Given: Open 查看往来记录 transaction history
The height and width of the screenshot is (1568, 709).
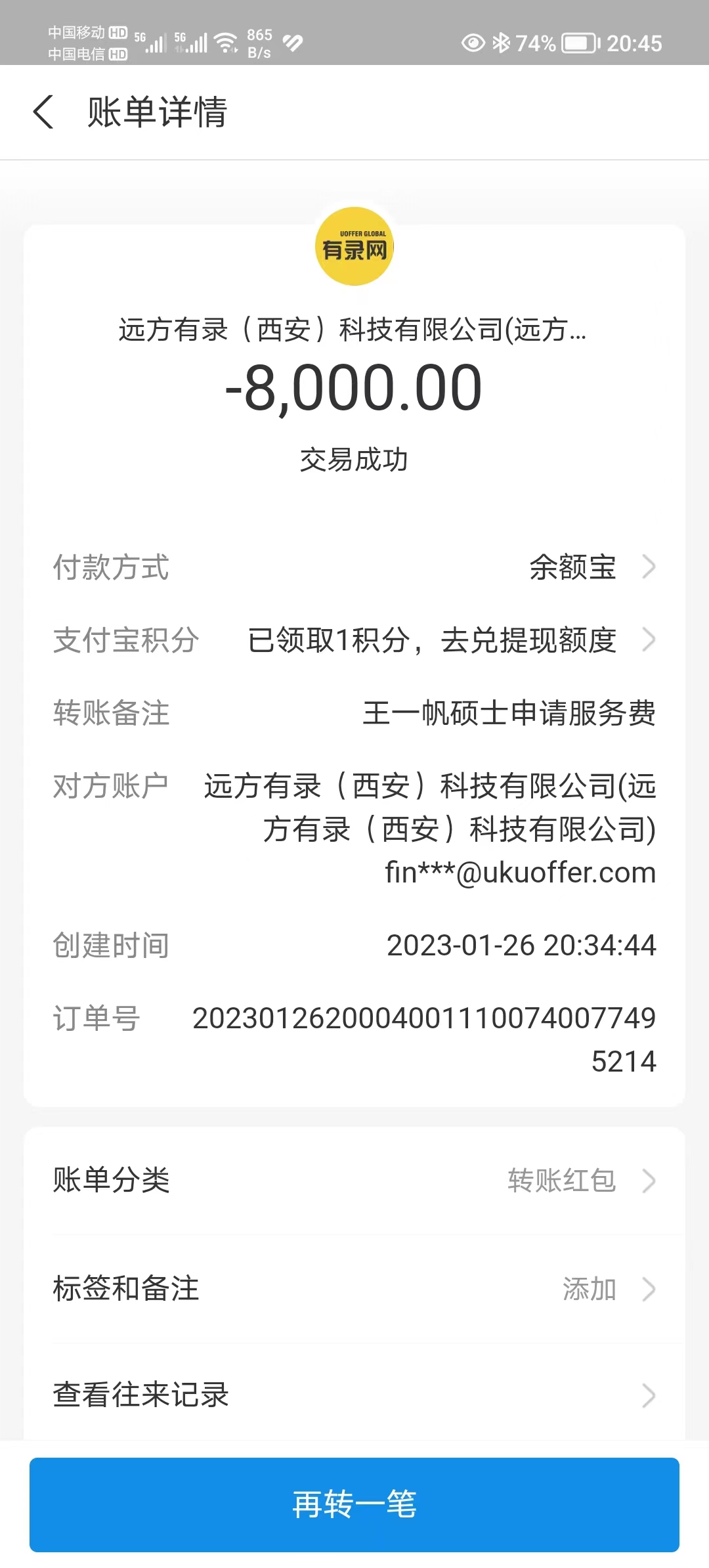Looking at the screenshot, I should coord(354,1395).
